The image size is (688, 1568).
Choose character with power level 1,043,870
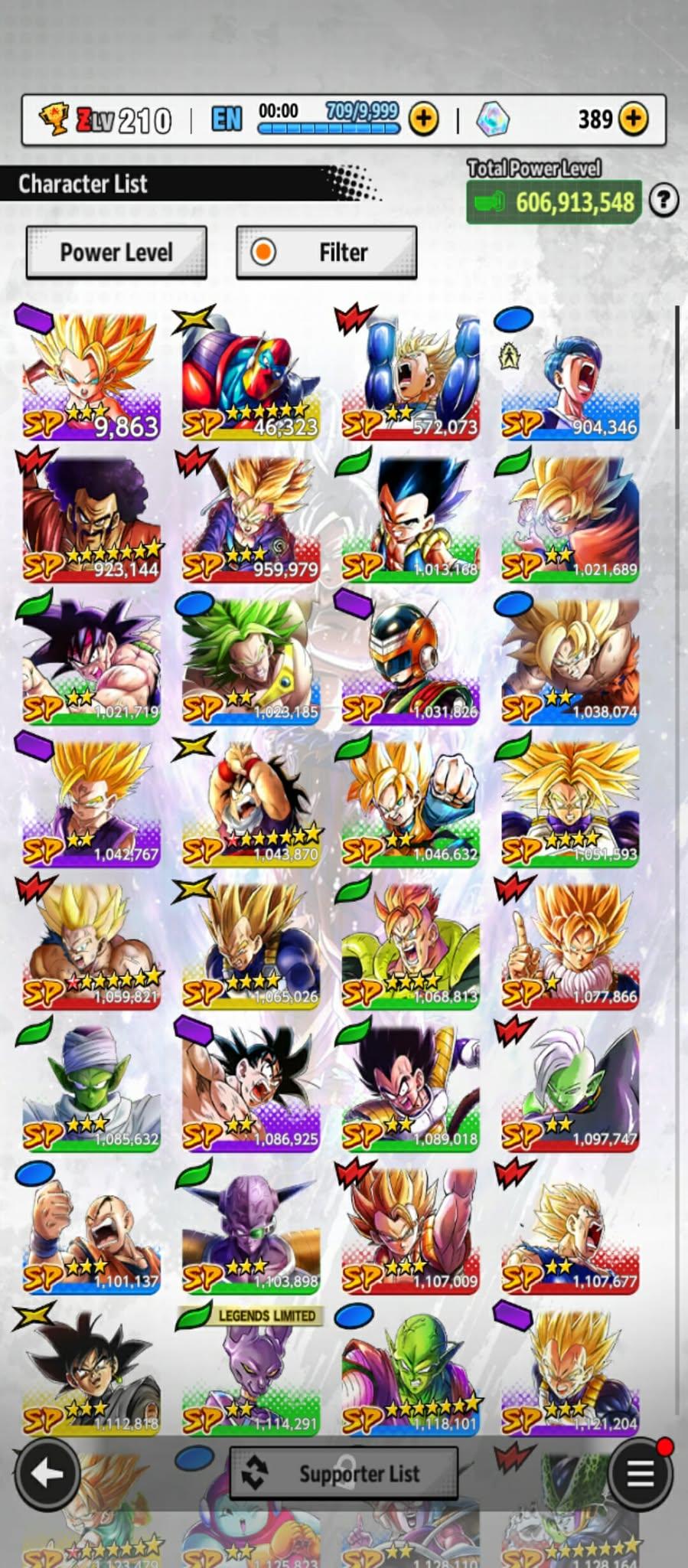[250, 802]
